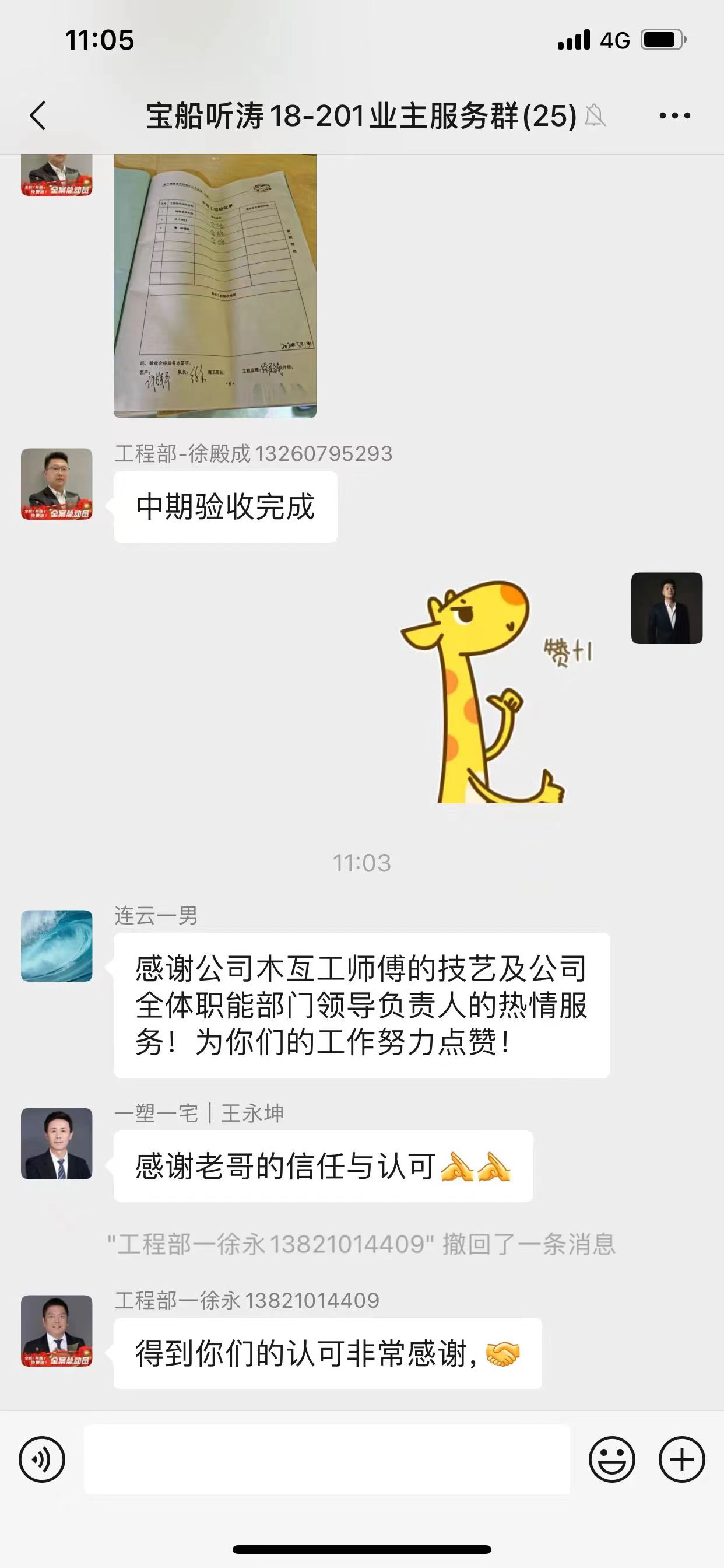This screenshot has width=724, height=1568.
Task: Open the acceptance form photo
Action: (x=215, y=286)
